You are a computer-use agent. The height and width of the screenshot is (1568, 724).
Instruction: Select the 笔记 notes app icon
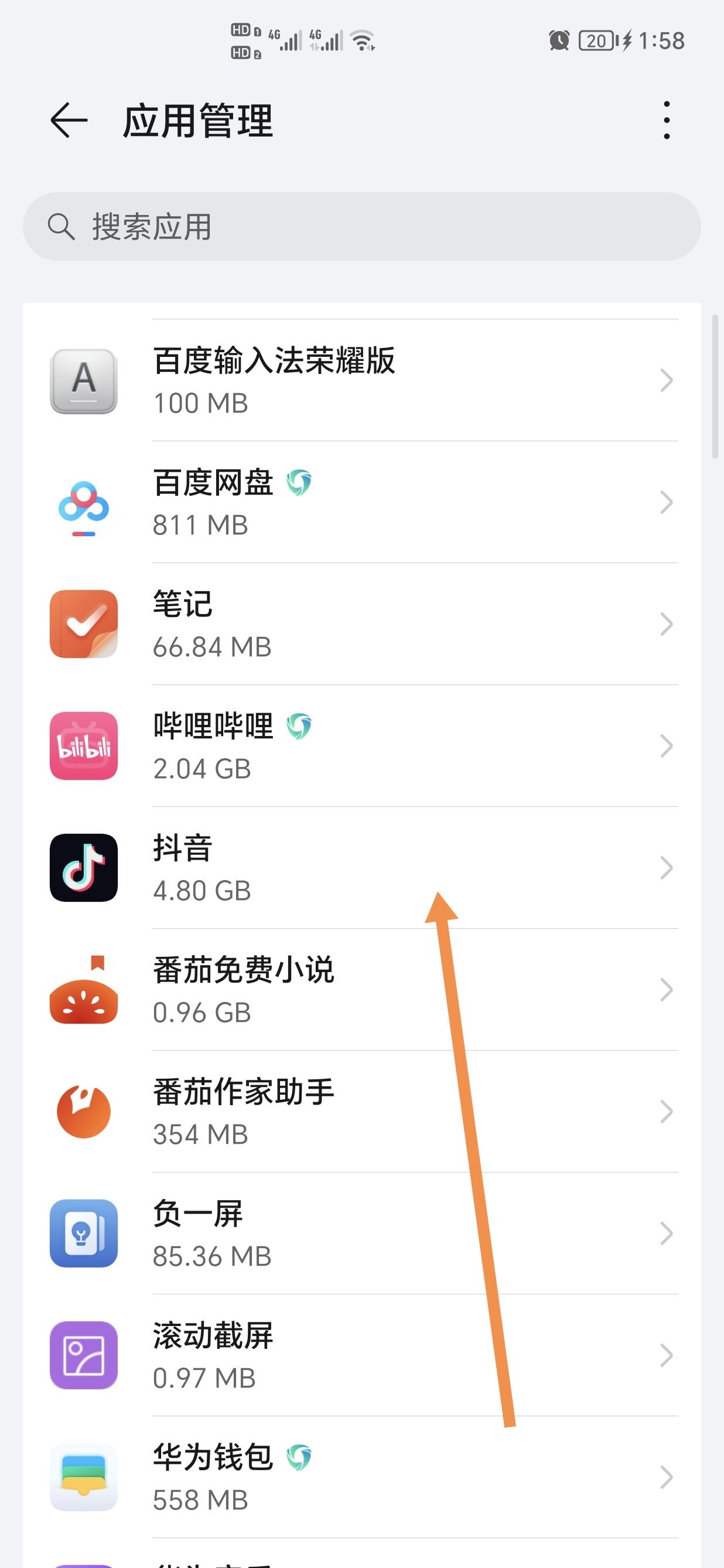[83, 625]
